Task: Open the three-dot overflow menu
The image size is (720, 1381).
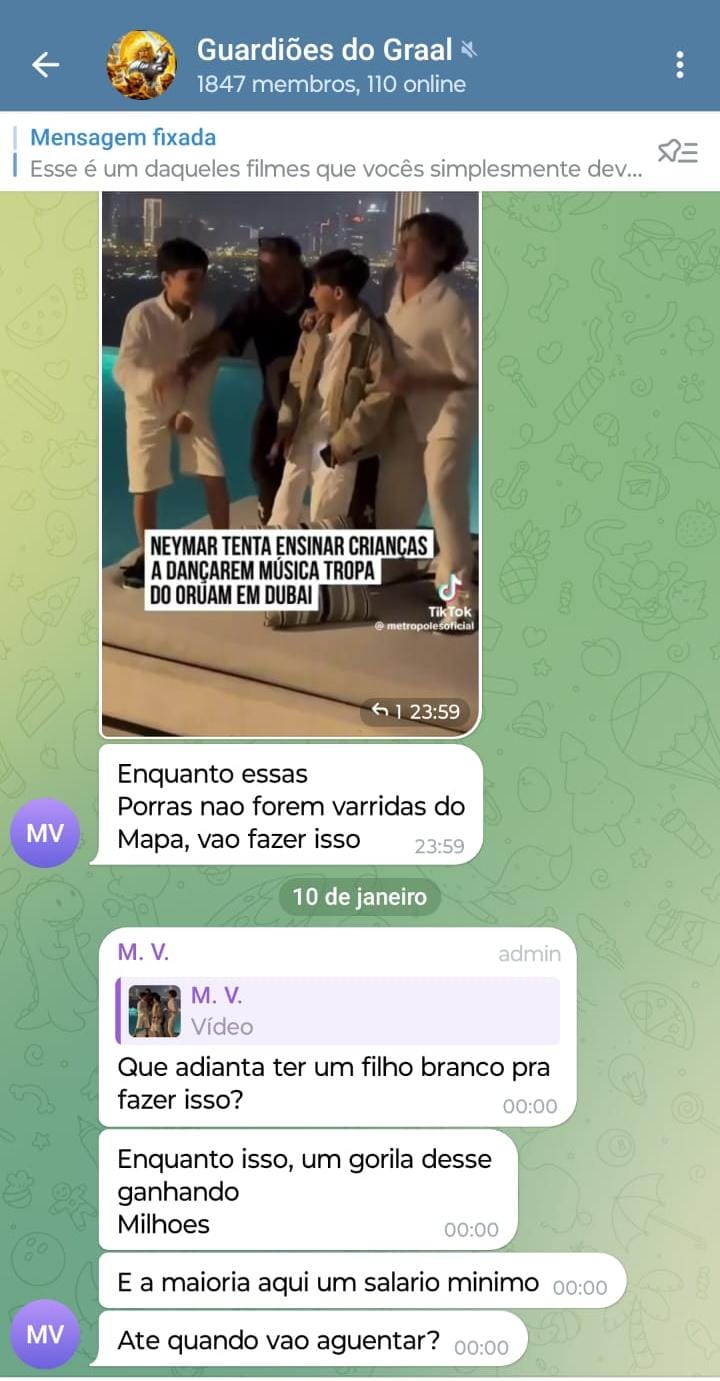Action: [680, 65]
